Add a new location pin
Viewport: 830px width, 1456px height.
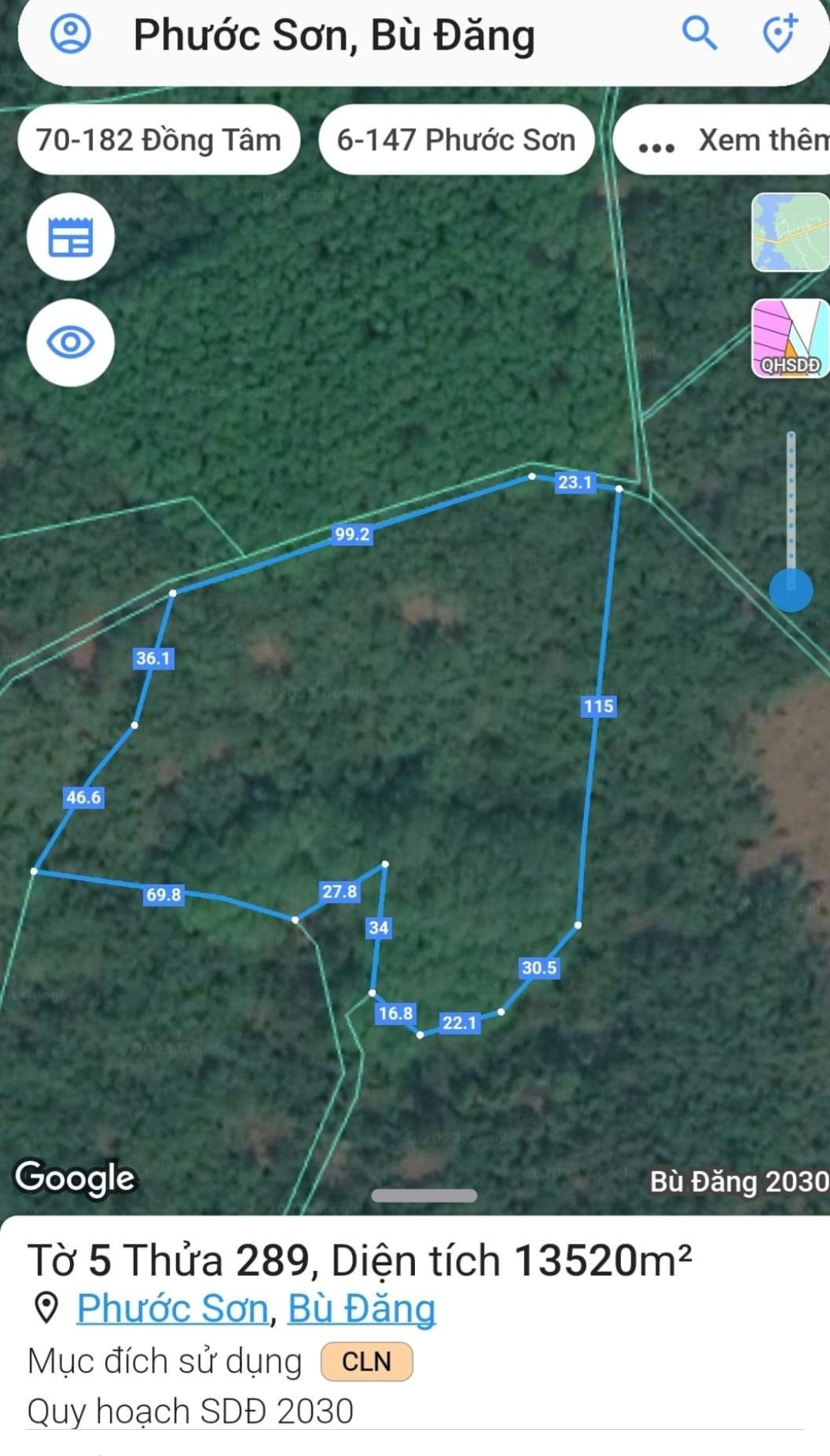click(x=780, y=34)
